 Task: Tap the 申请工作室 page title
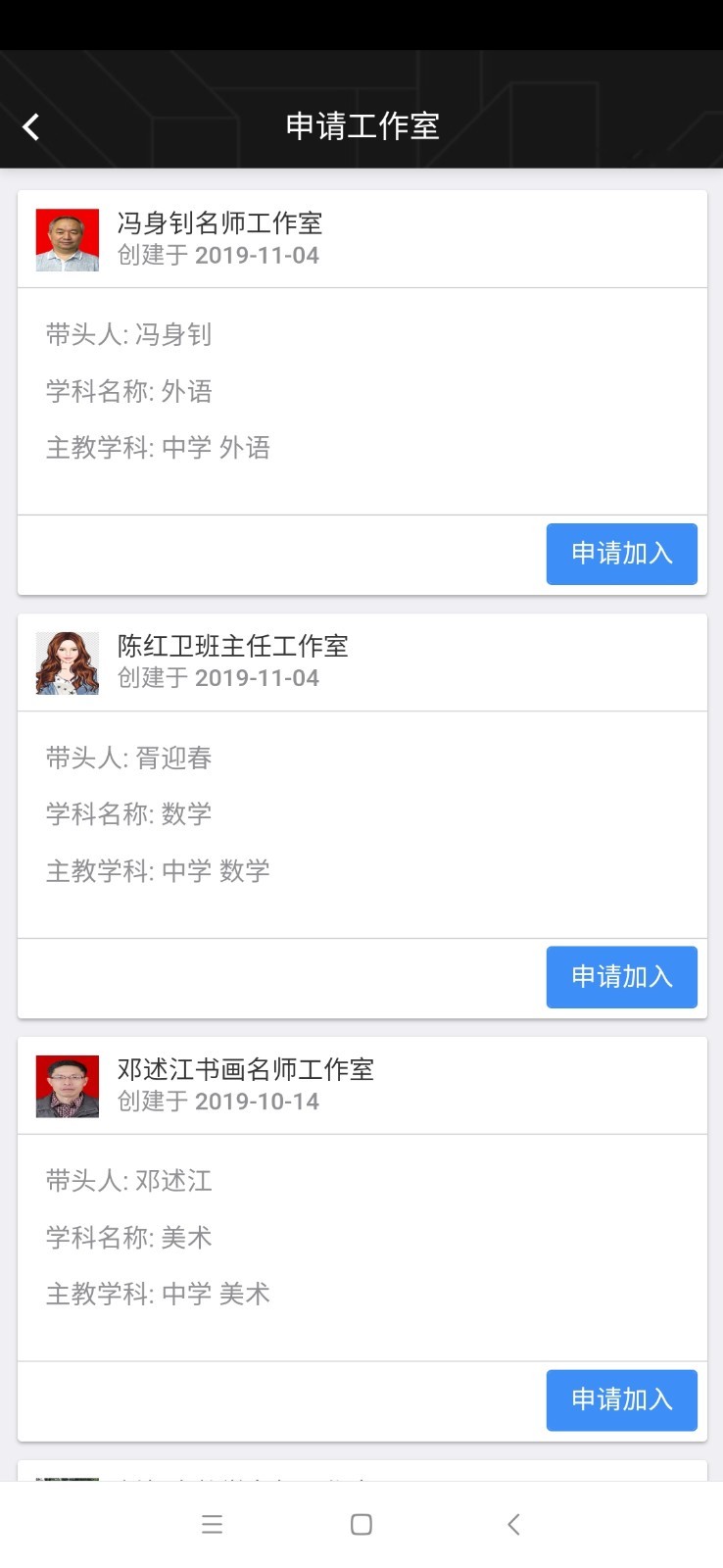pos(361,125)
